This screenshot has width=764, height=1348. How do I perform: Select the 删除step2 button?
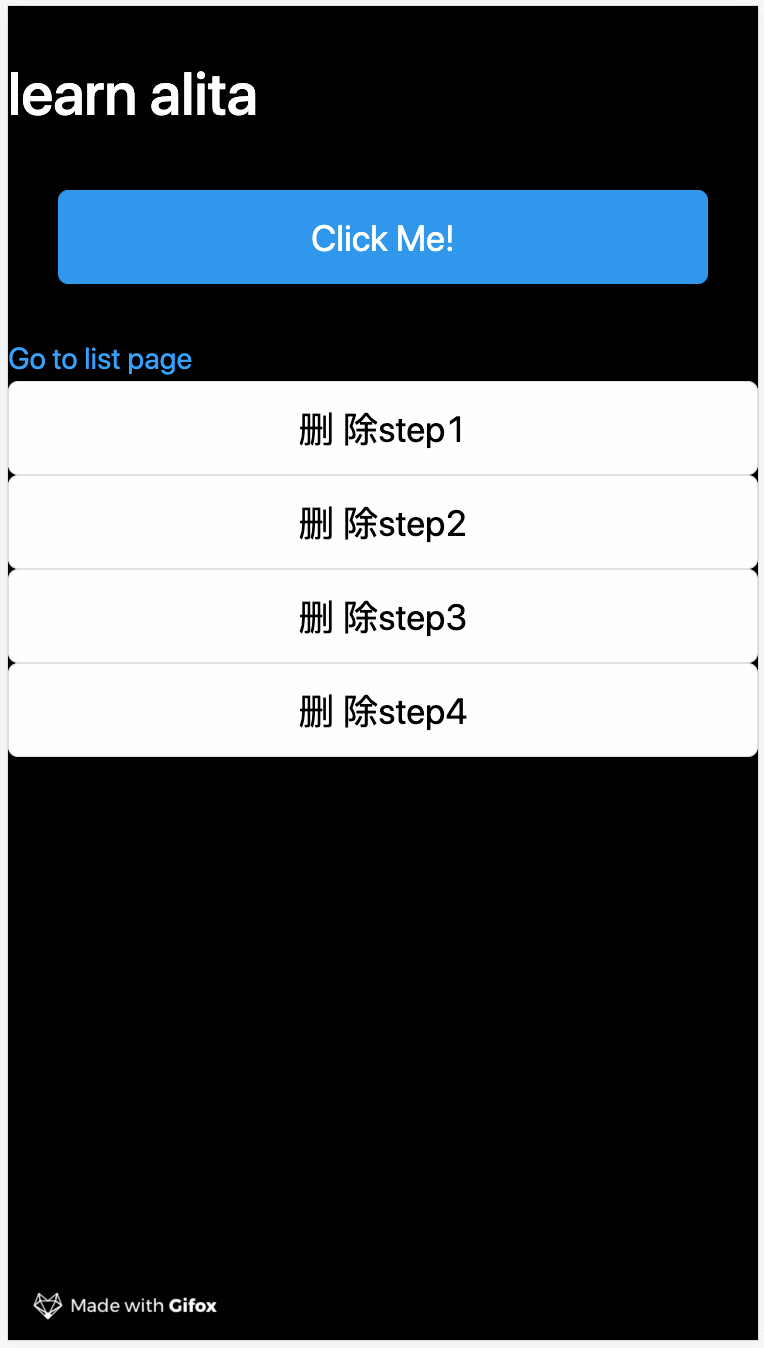pos(382,523)
